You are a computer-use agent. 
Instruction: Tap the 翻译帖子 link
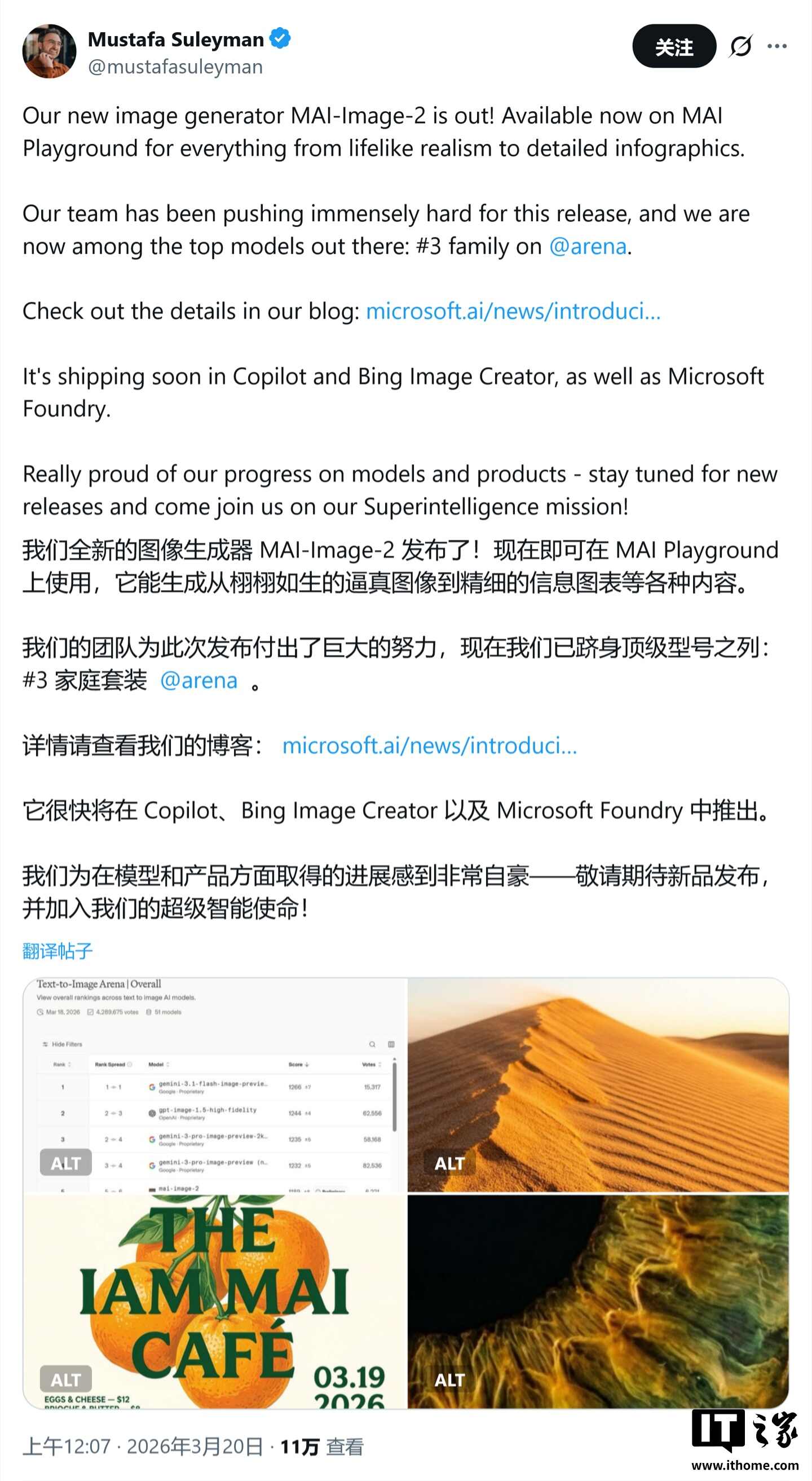pos(58,951)
